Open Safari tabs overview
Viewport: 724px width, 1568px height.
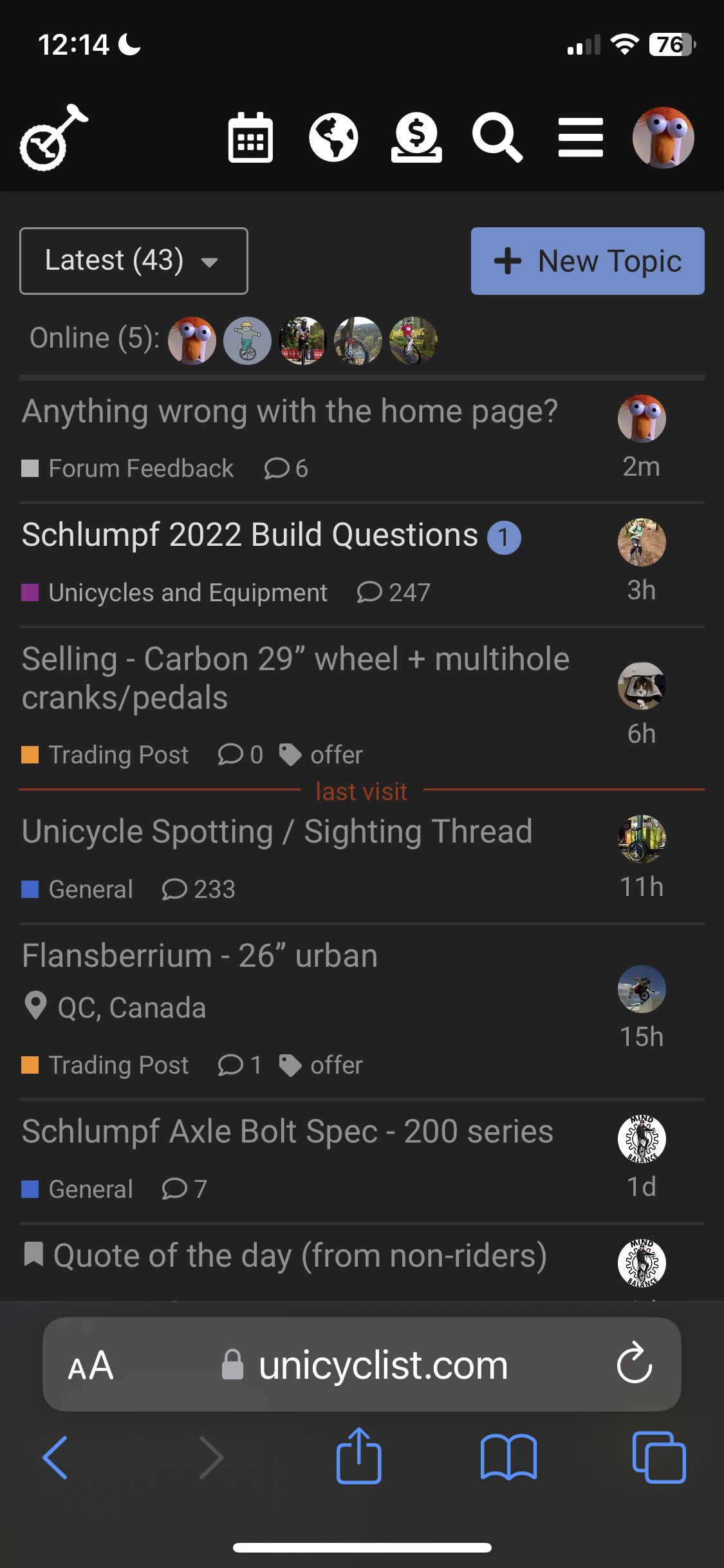pyautogui.click(x=659, y=1457)
